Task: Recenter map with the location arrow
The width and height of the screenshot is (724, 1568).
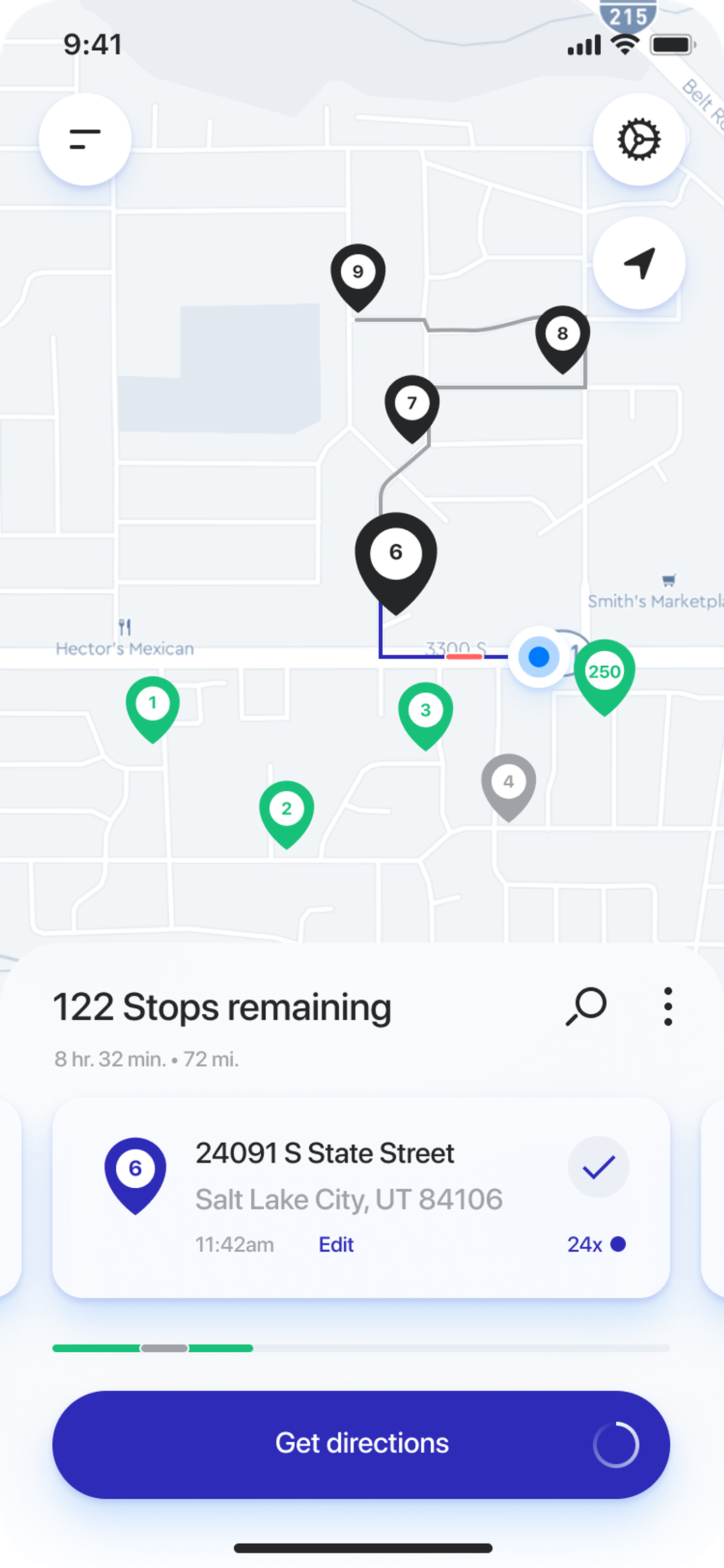Action: click(639, 263)
